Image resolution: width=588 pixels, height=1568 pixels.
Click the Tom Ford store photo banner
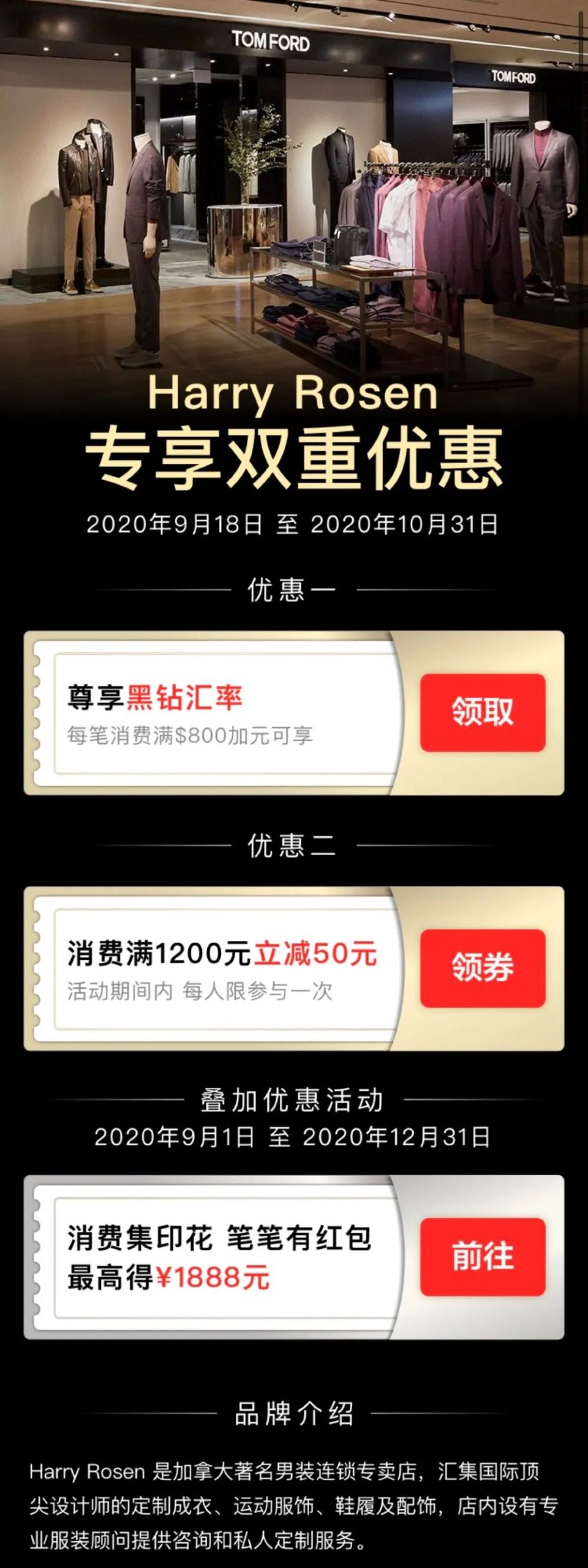[x=294, y=184]
